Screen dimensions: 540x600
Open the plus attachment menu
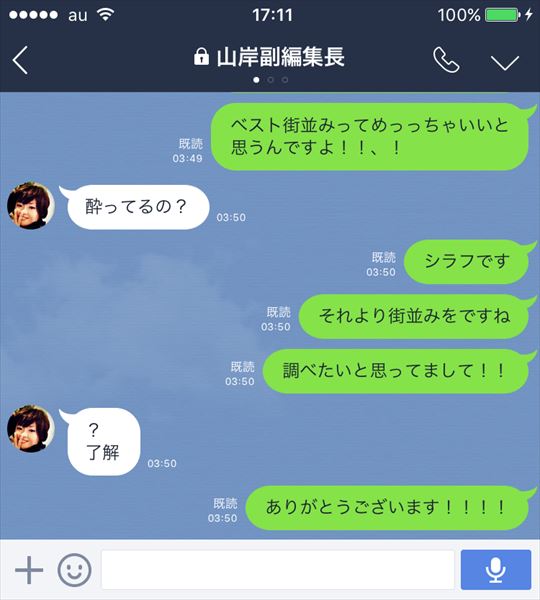click(29, 570)
